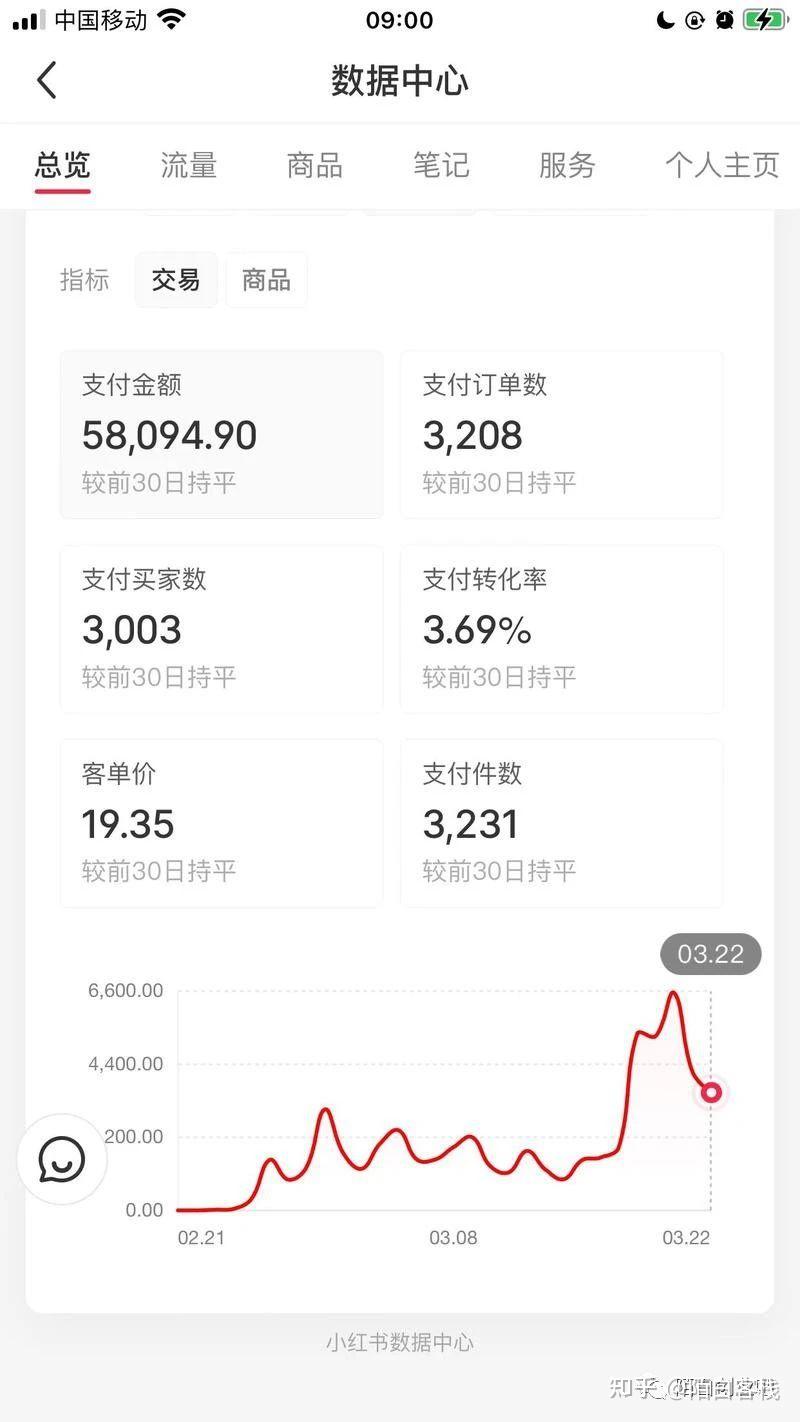This screenshot has height=1422, width=800.
Task: Switch to the 流量 tab
Action: tap(189, 165)
